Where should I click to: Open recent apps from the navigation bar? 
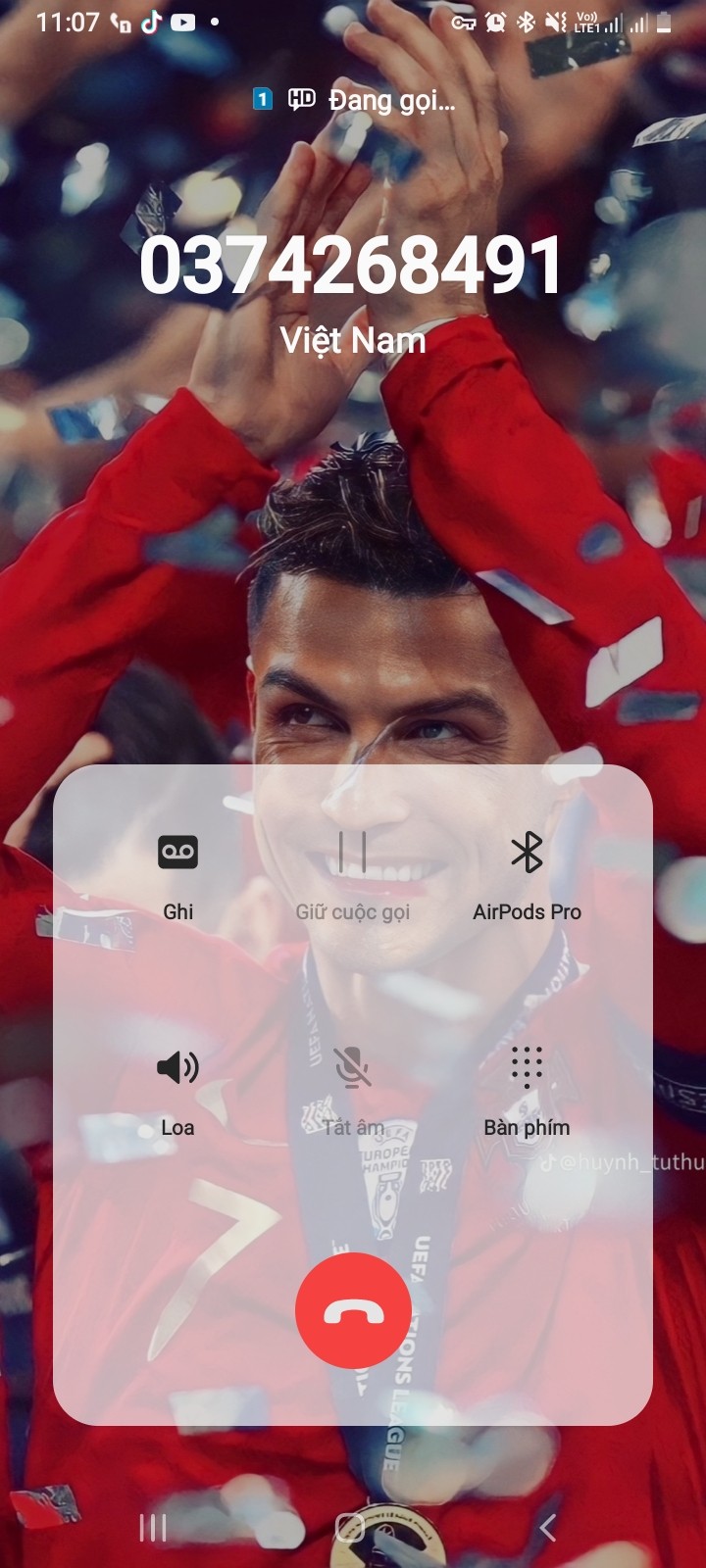pyautogui.click(x=153, y=1527)
